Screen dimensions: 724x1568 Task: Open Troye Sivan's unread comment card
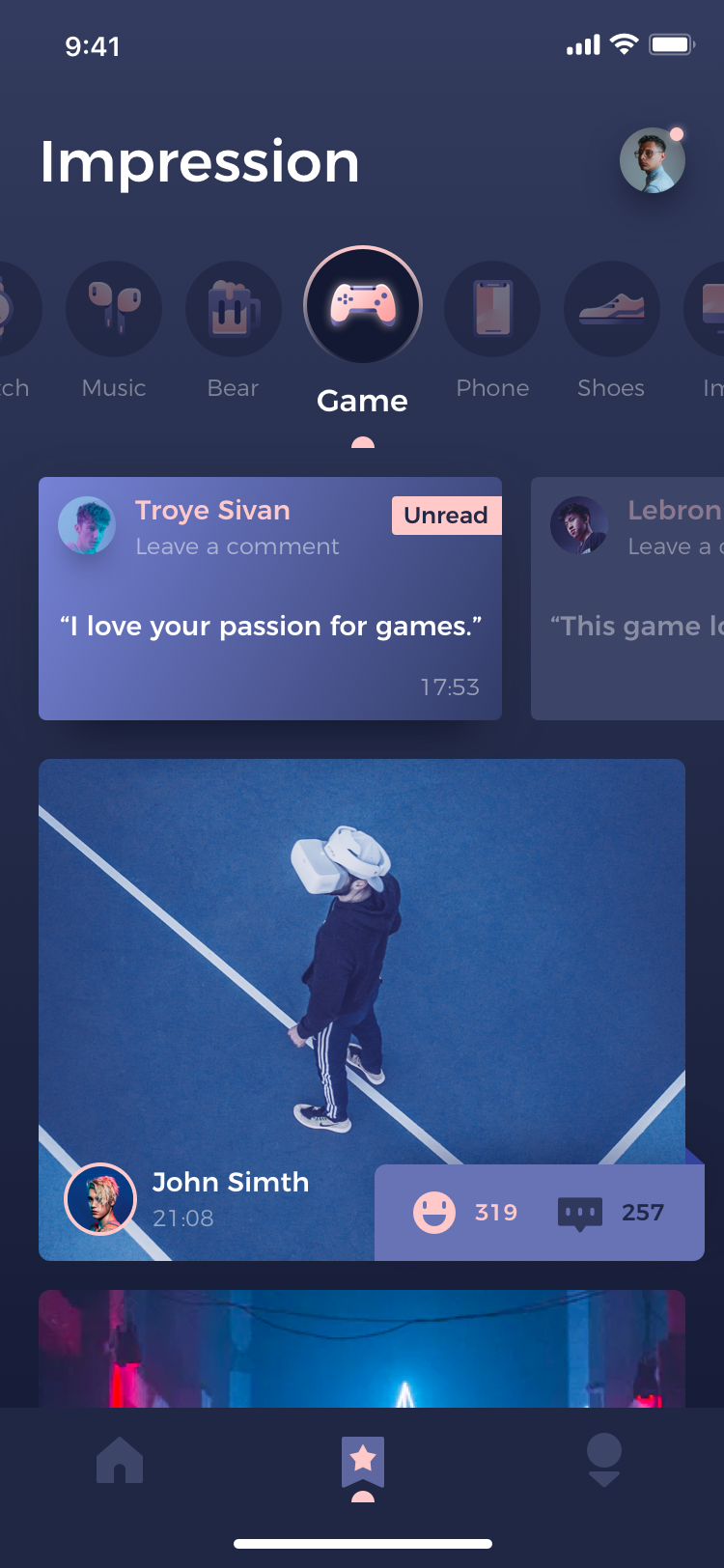point(270,599)
